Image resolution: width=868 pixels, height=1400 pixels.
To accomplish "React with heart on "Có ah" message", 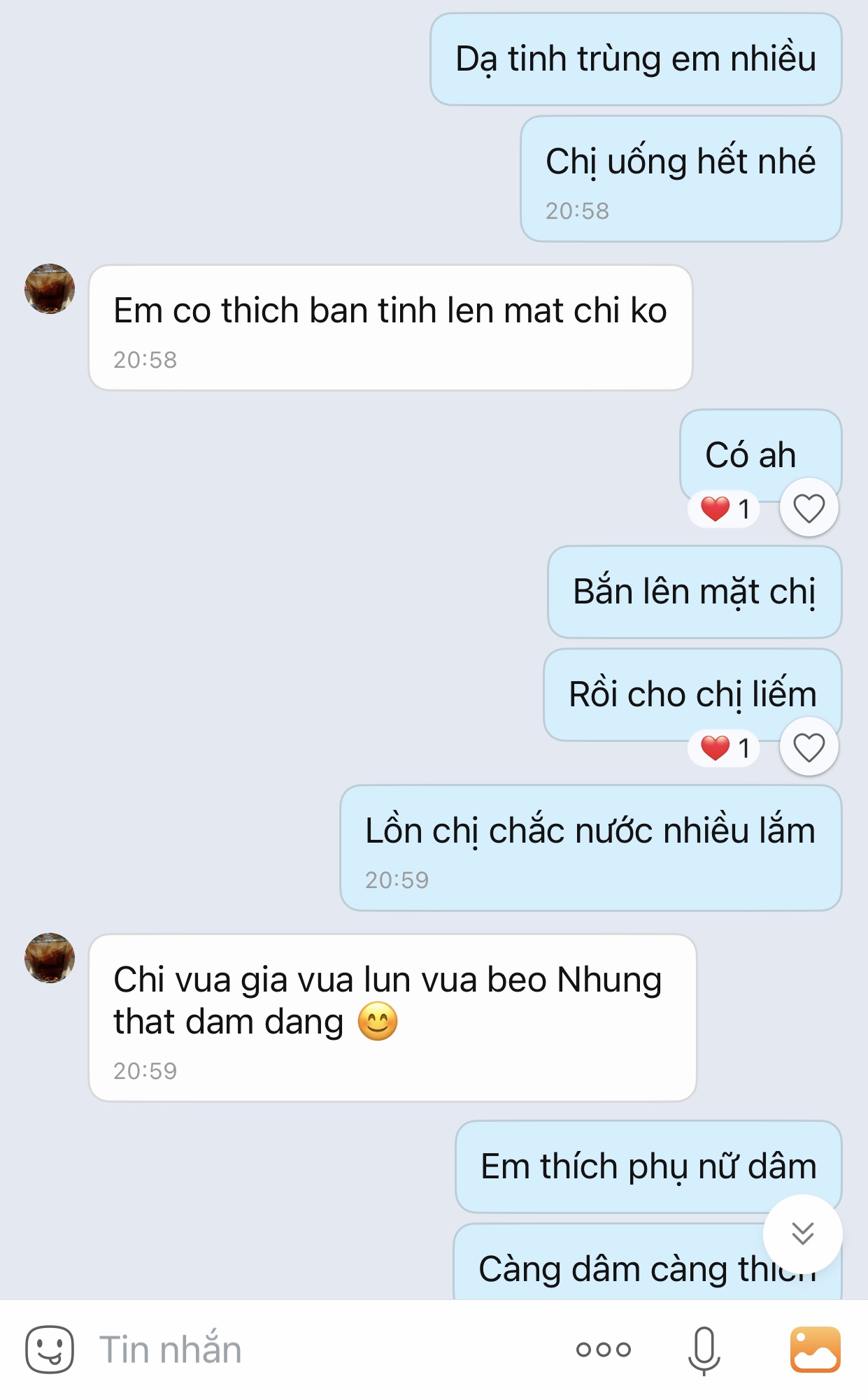I will click(x=809, y=508).
